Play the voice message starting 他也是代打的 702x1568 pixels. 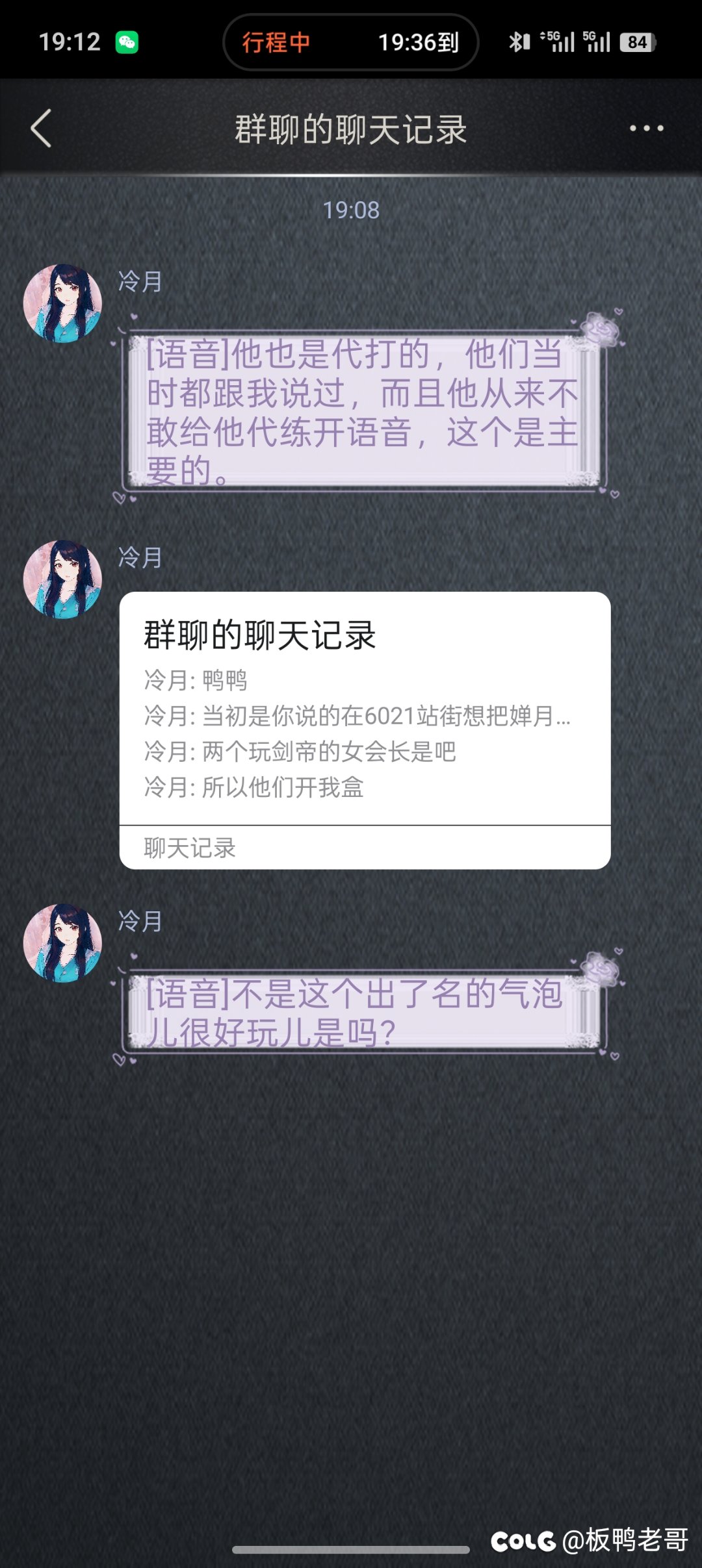(363, 411)
